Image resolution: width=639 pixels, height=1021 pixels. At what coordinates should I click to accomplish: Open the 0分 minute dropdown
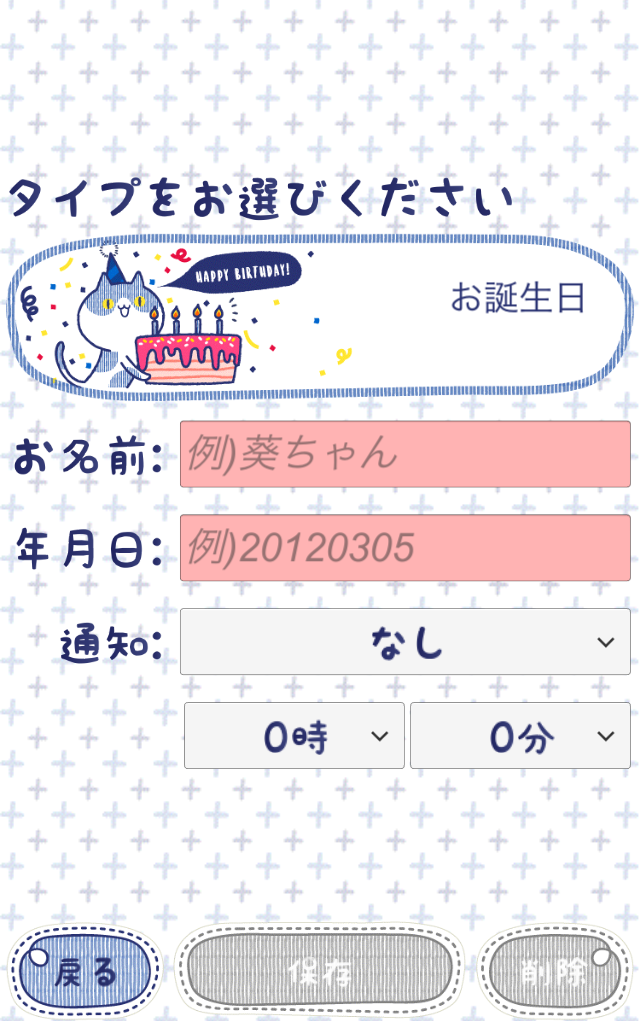click(x=520, y=736)
